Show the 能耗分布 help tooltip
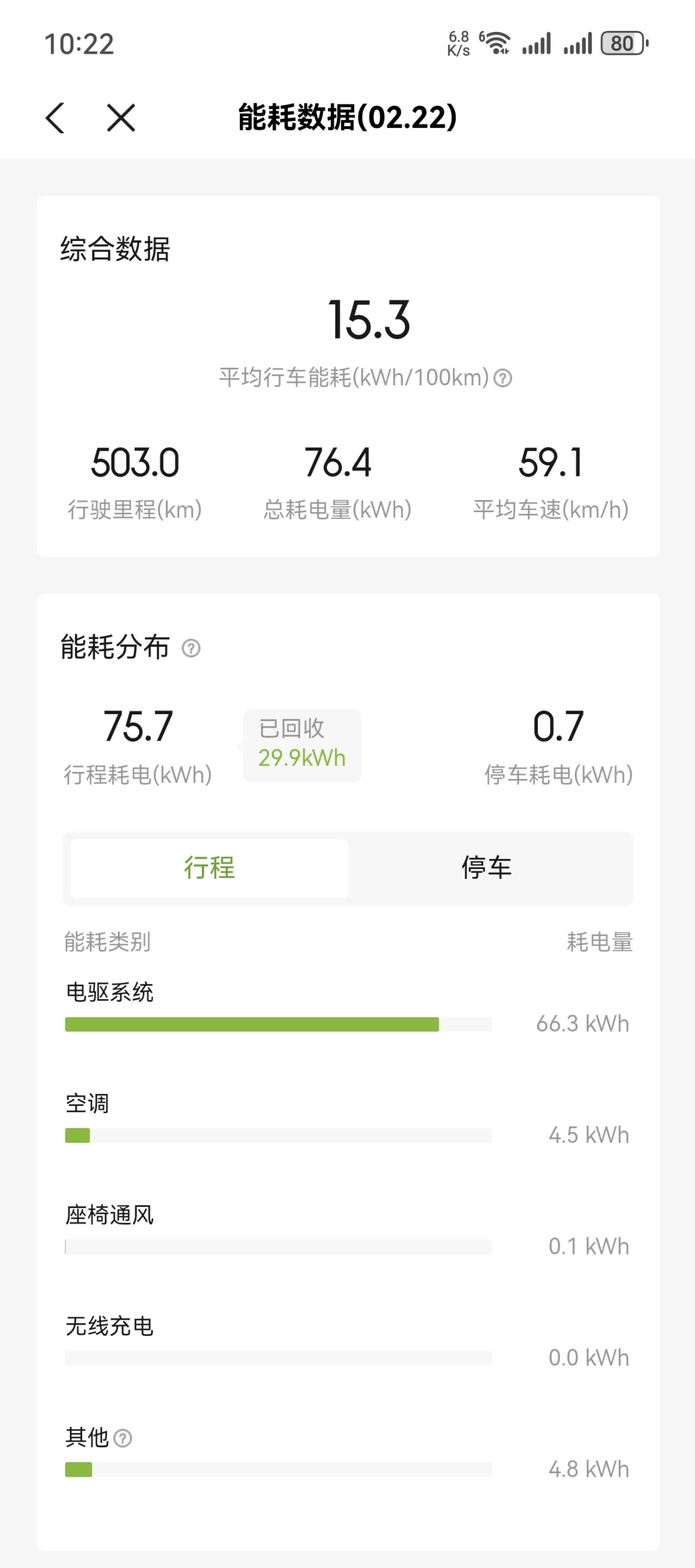 click(191, 648)
